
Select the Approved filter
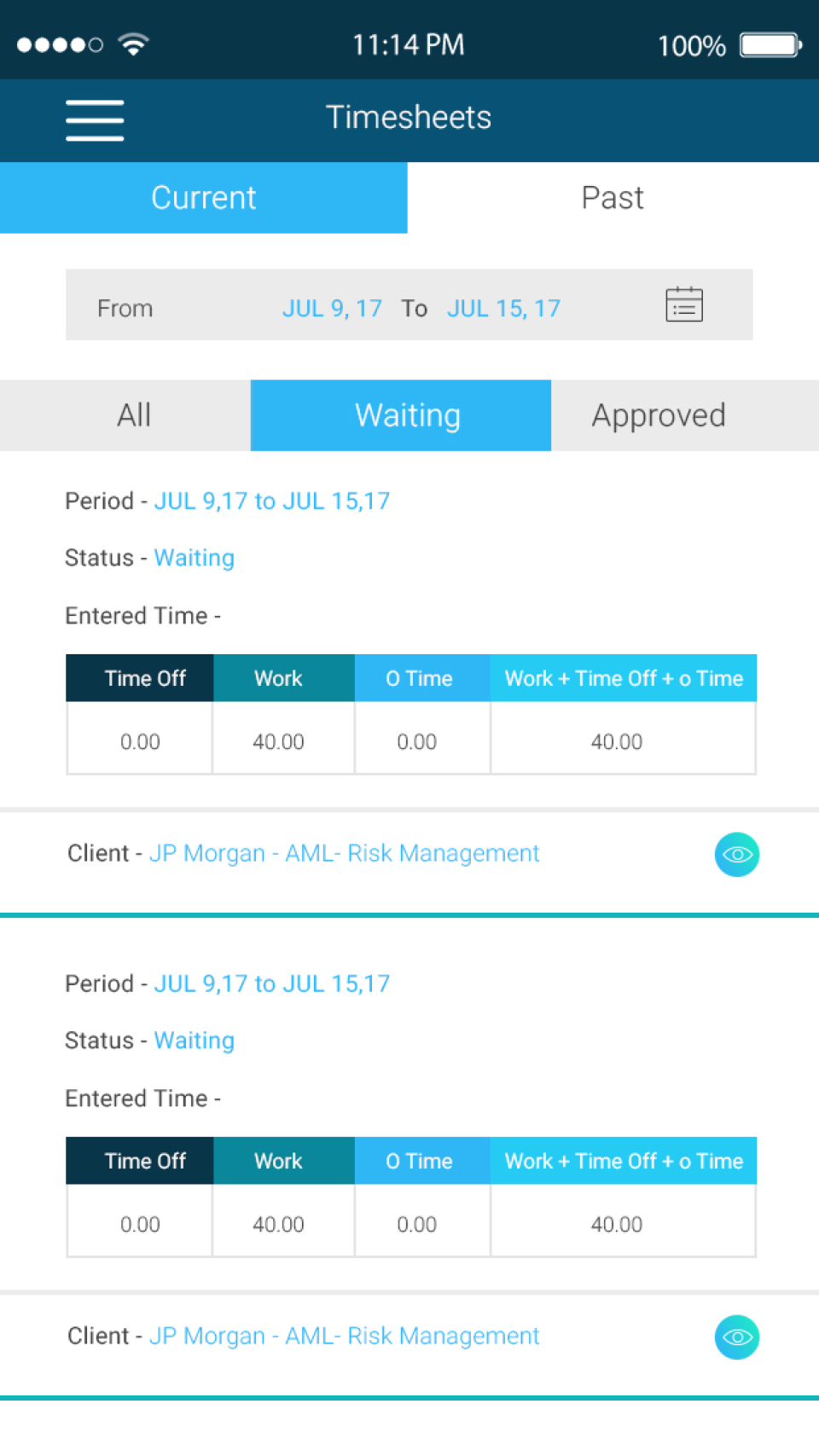pos(658,415)
